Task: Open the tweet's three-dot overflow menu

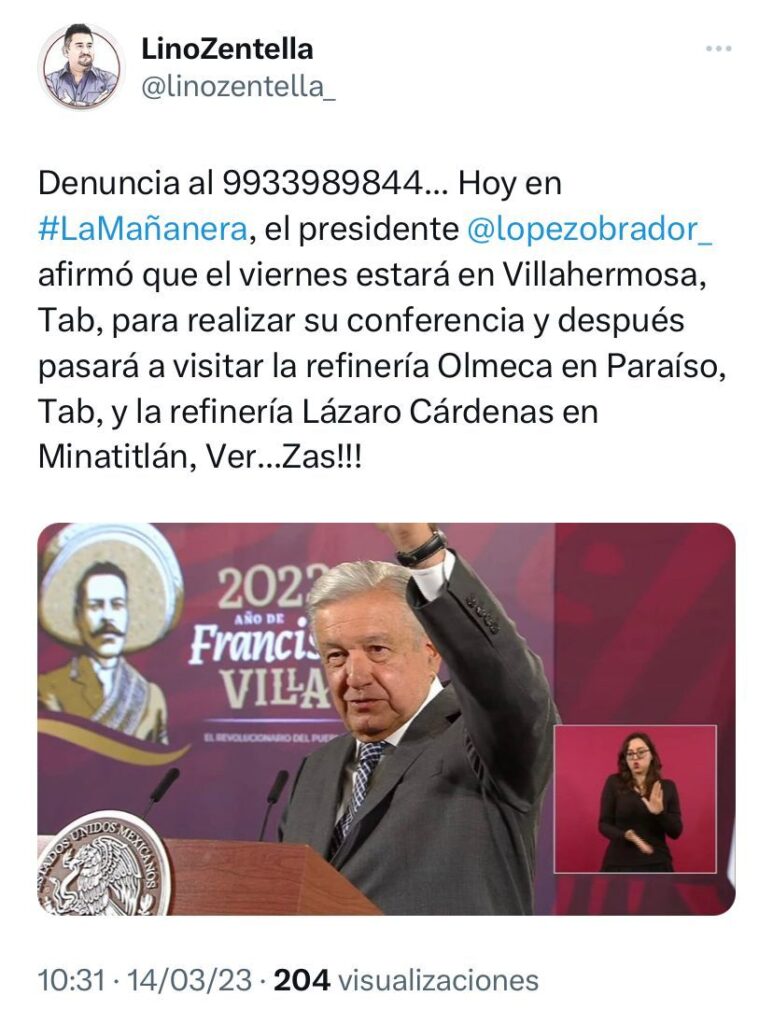Action: (718, 48)
